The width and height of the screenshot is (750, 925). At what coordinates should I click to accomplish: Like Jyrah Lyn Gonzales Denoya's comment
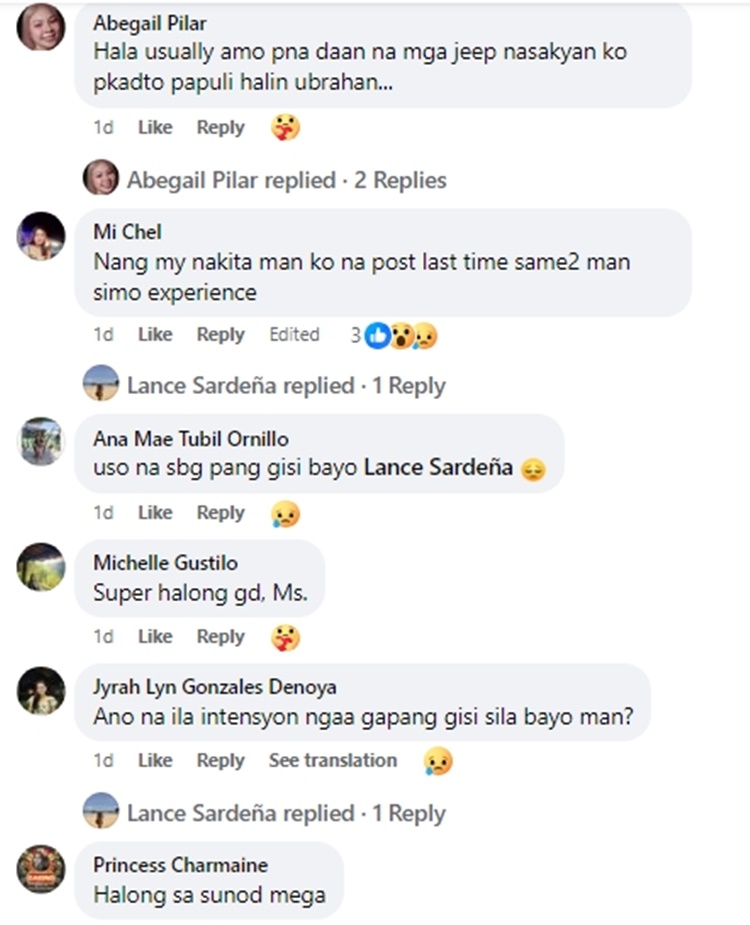tap(155, 761)
